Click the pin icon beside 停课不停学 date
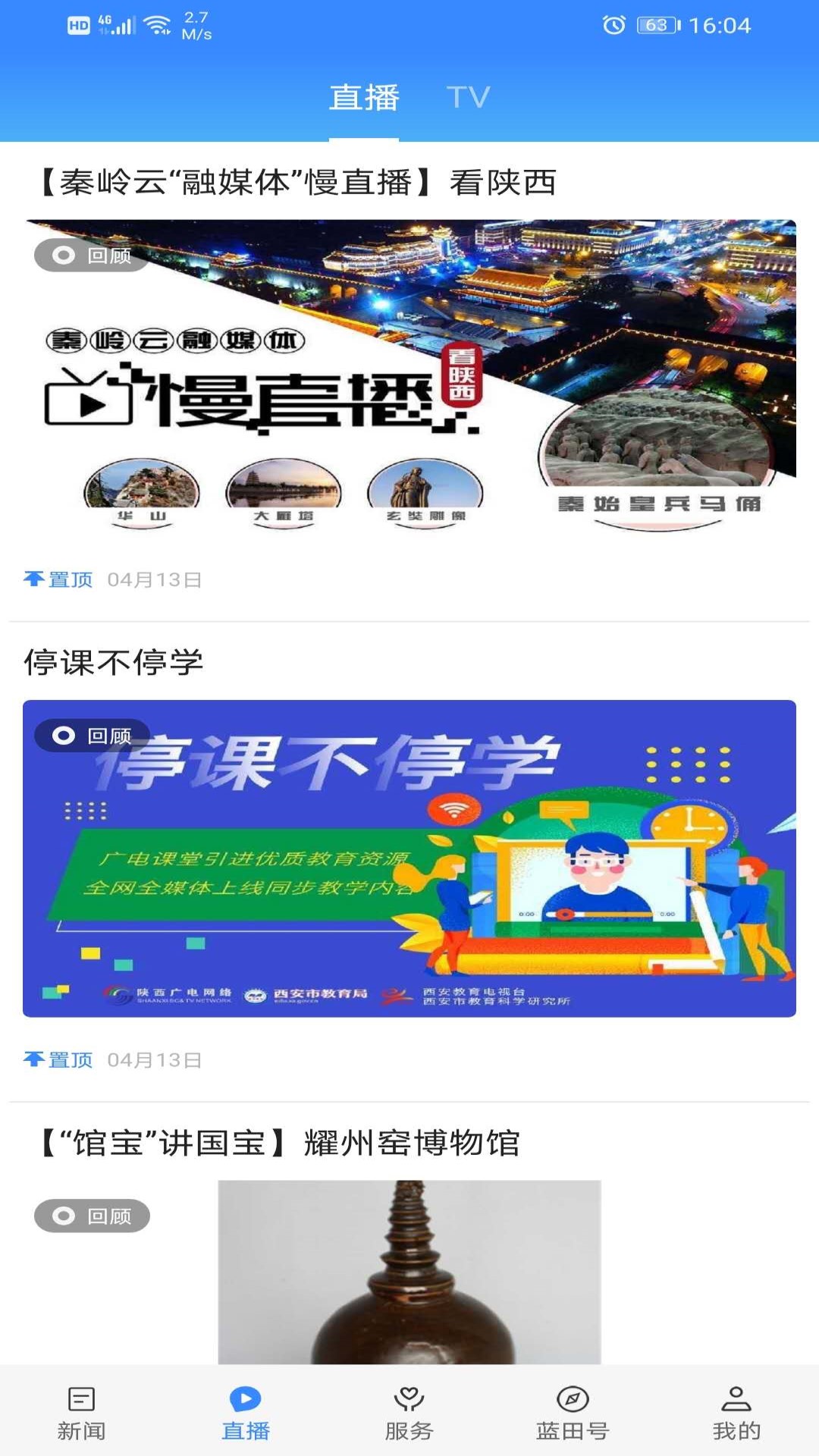 (x=36, y=1059)
